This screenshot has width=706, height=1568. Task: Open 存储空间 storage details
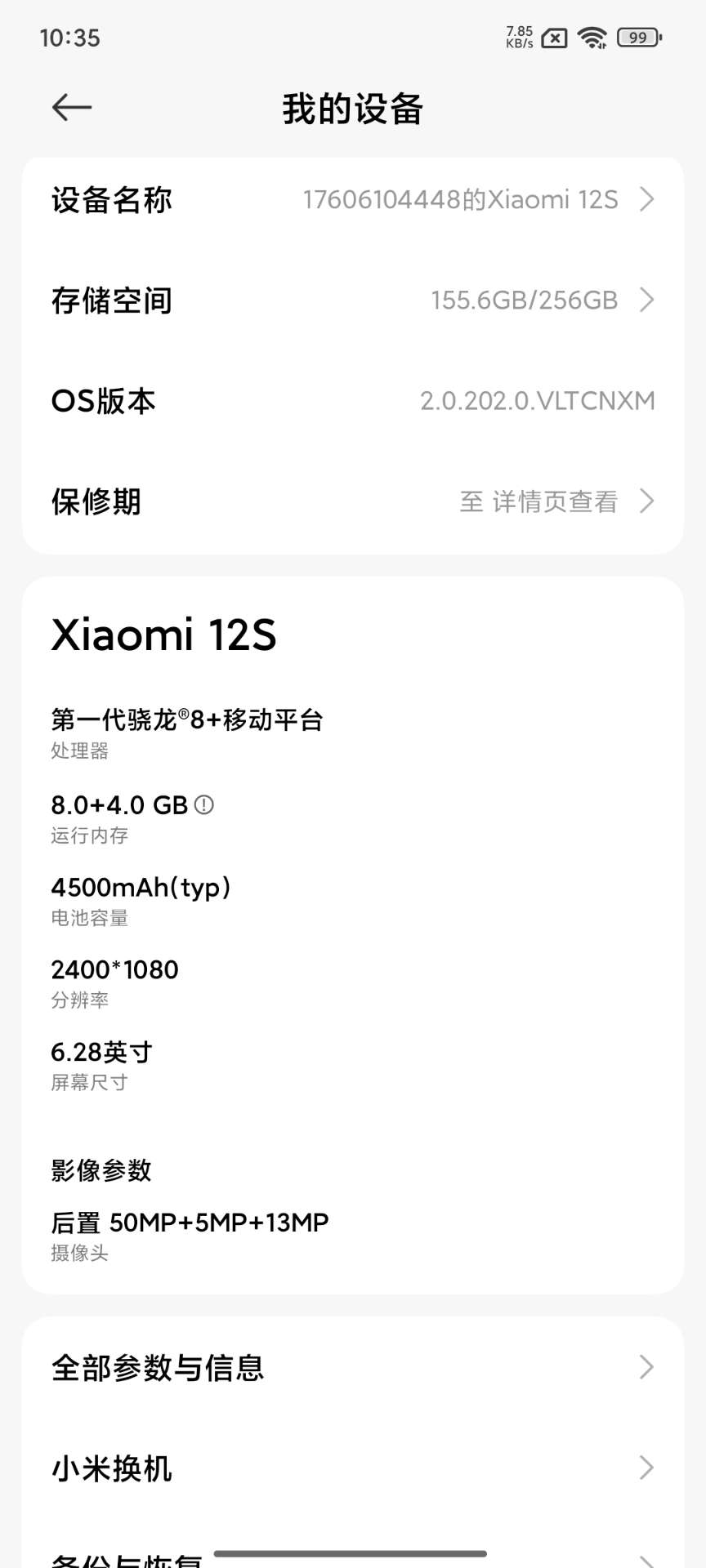click(x=353, y=301)
